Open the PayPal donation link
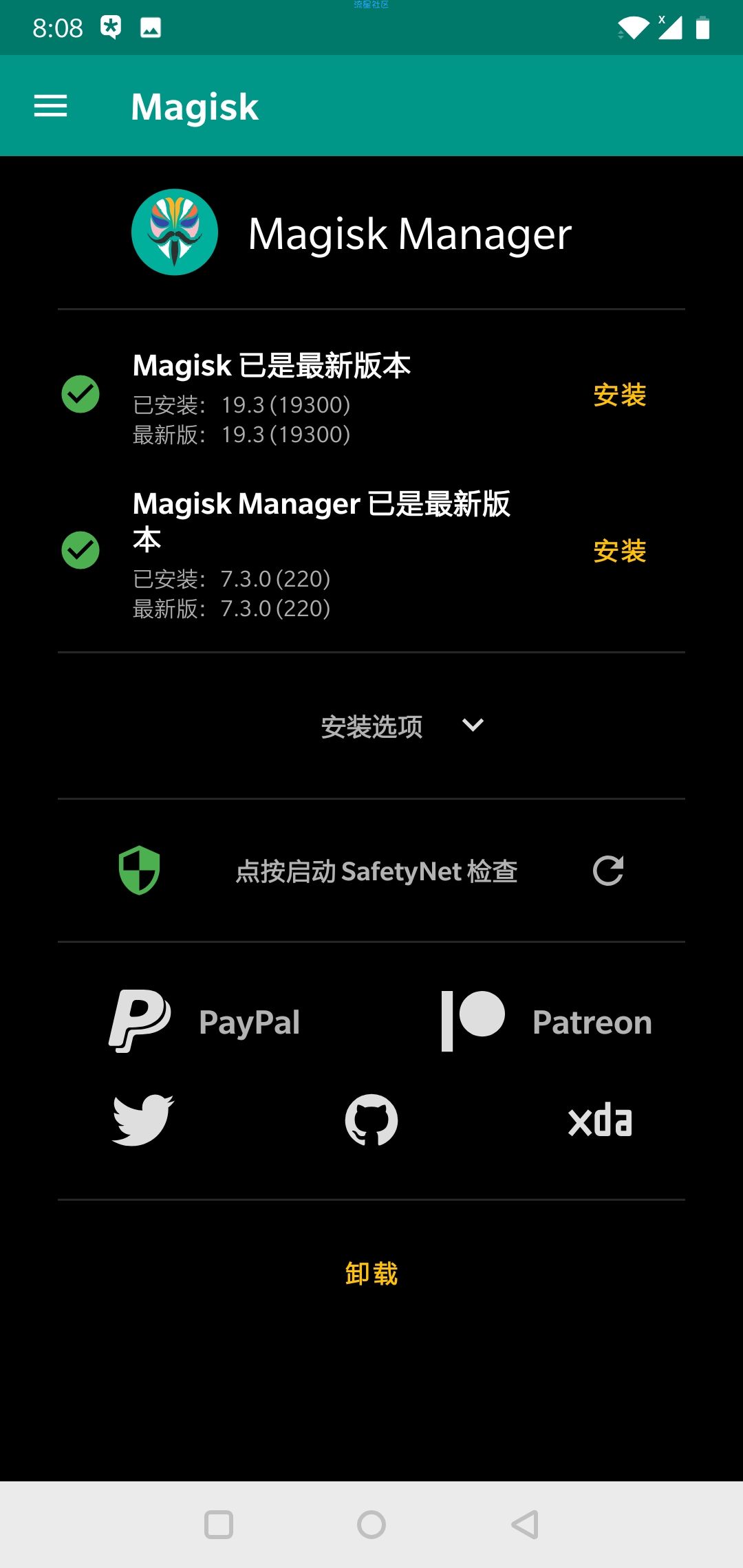This screenshot has width=743, height=1568. pyautogui.click(x=204, y=1021)
